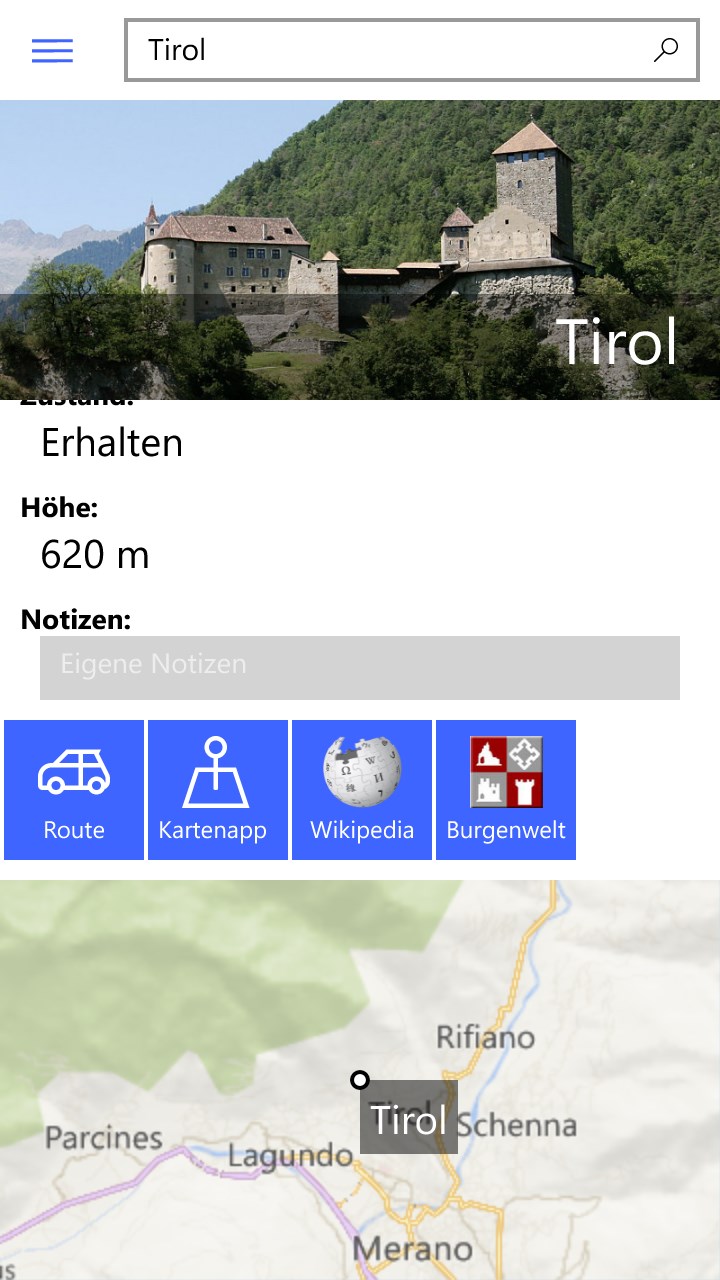Open the Wikipedia article

362,790
